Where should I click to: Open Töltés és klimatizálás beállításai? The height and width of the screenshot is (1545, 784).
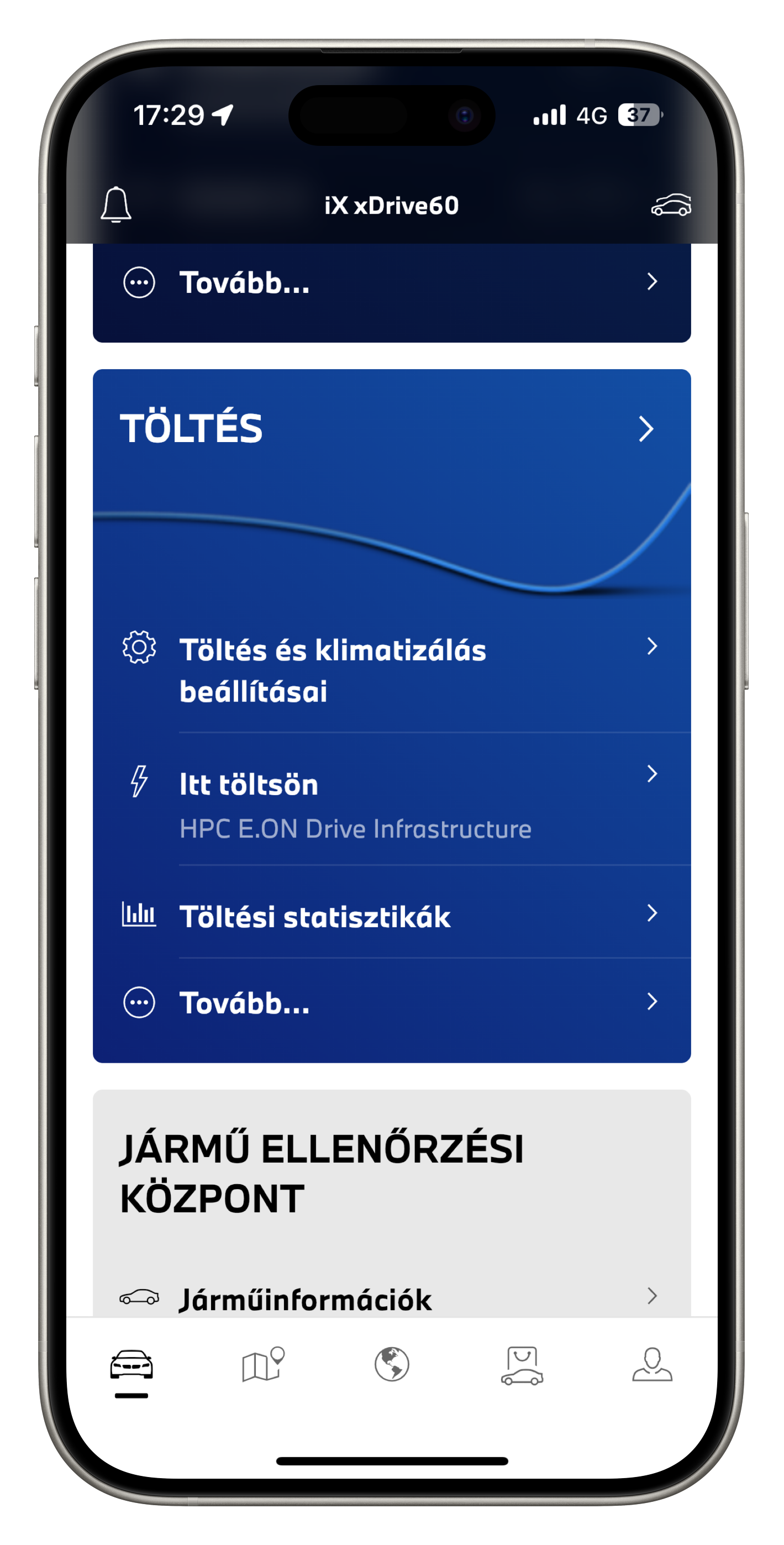pos(392,670)
